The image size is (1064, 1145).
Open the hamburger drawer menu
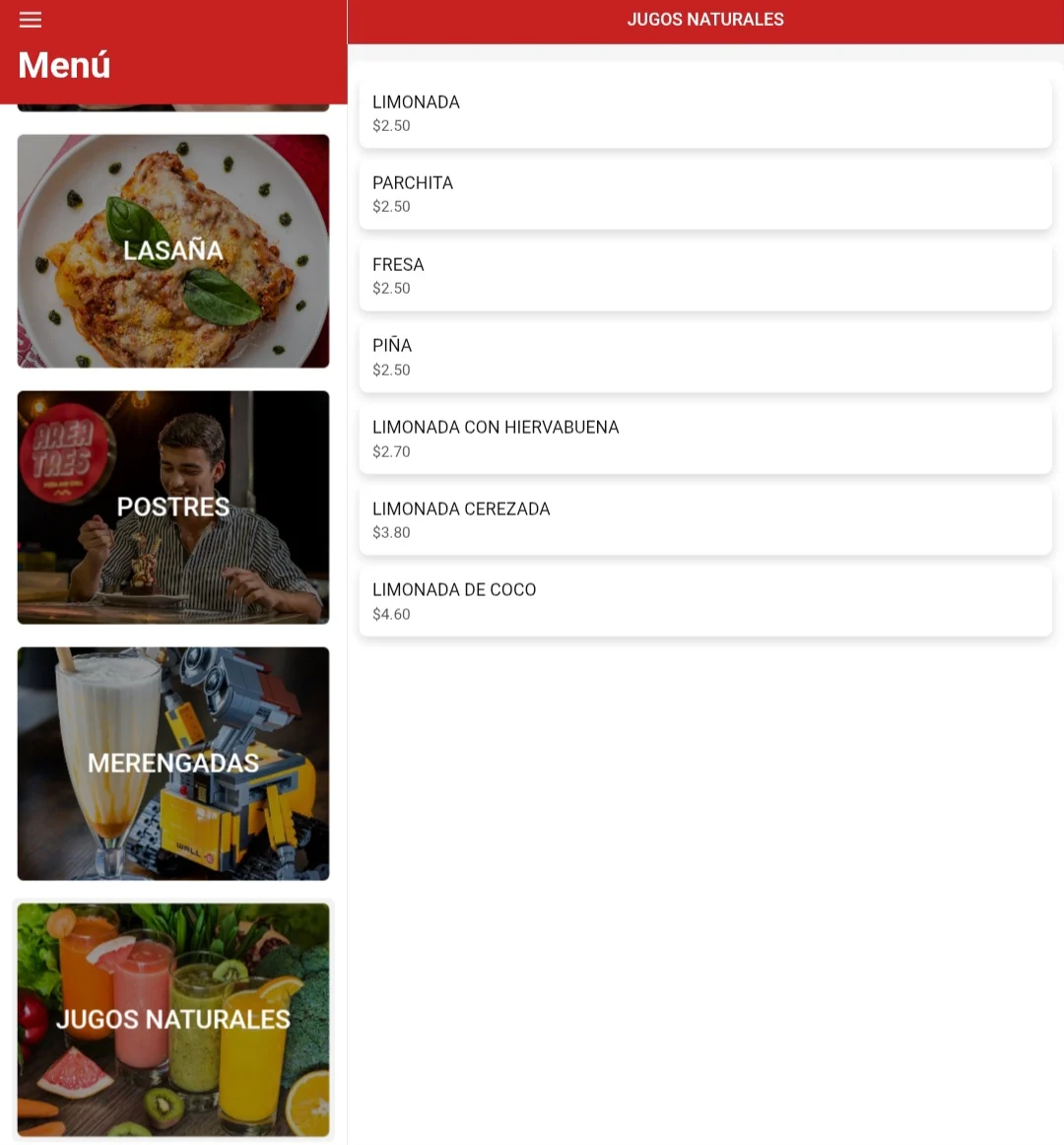tap(31, 20)
